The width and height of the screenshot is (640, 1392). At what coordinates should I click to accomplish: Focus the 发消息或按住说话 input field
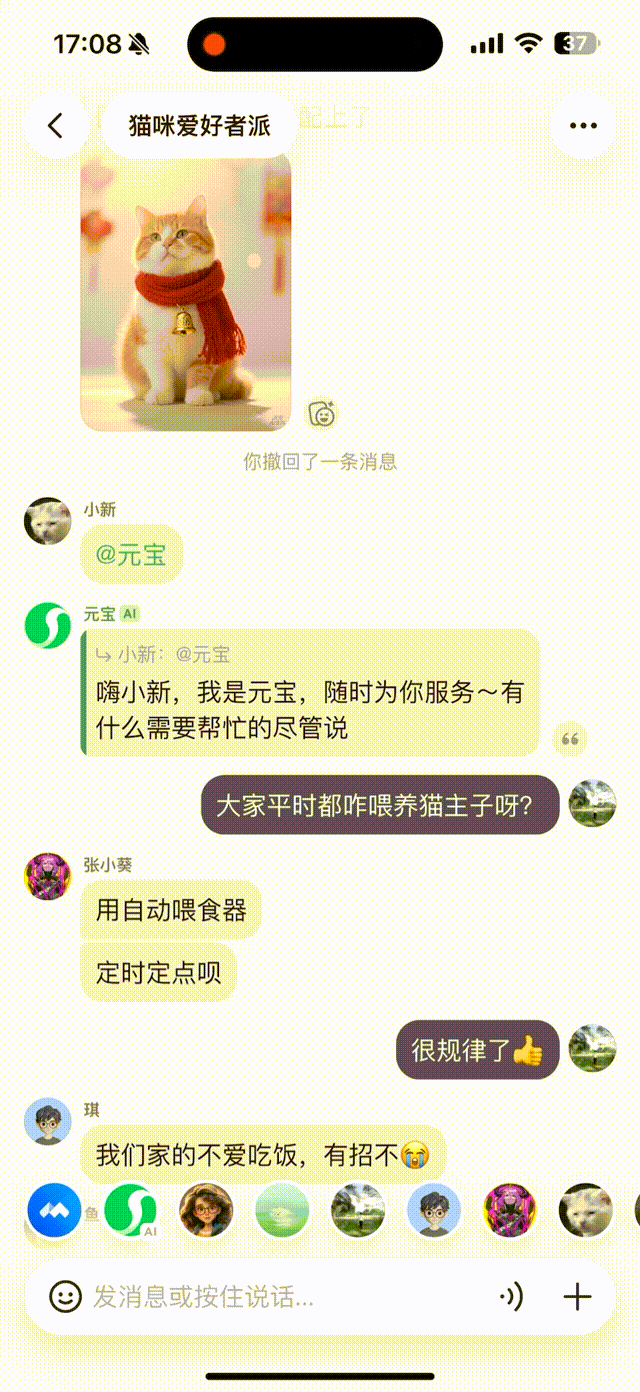(280, 1297)
